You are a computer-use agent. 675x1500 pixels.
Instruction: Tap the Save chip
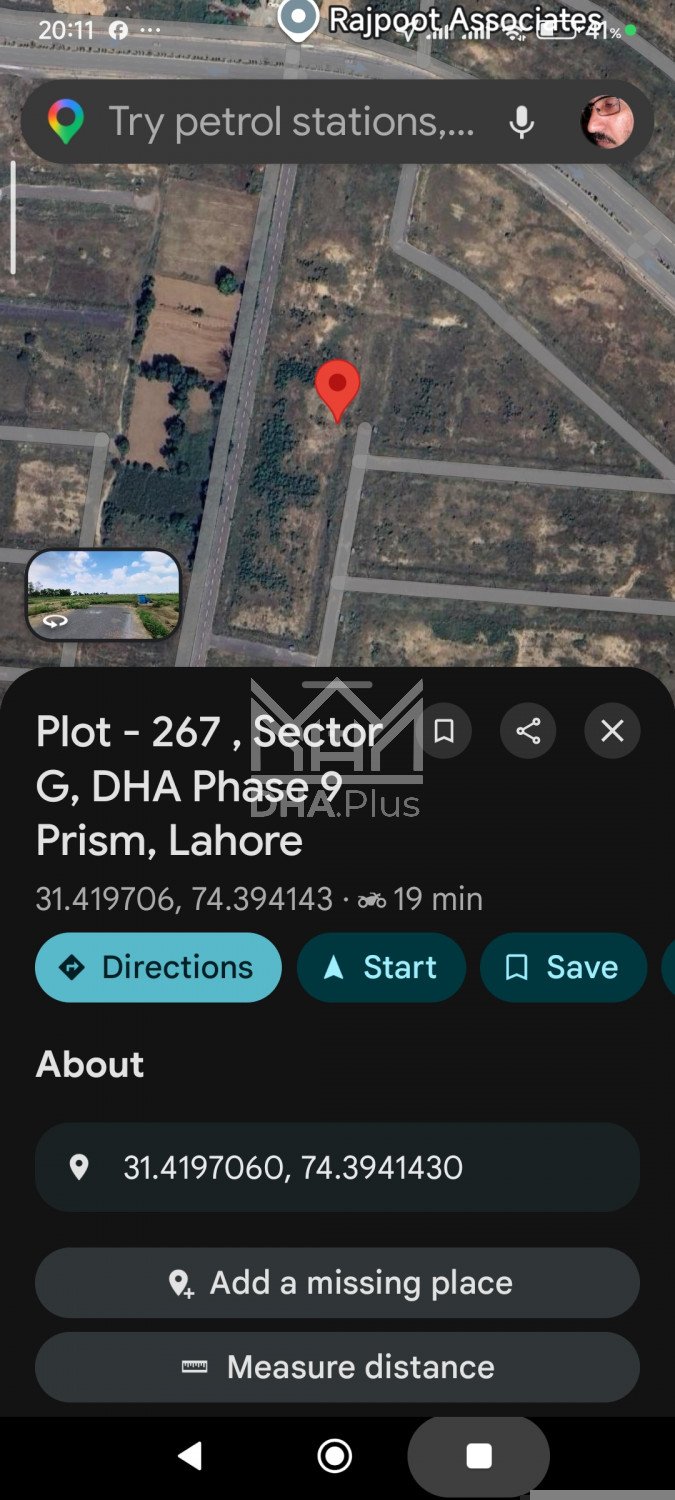point(563,967)
